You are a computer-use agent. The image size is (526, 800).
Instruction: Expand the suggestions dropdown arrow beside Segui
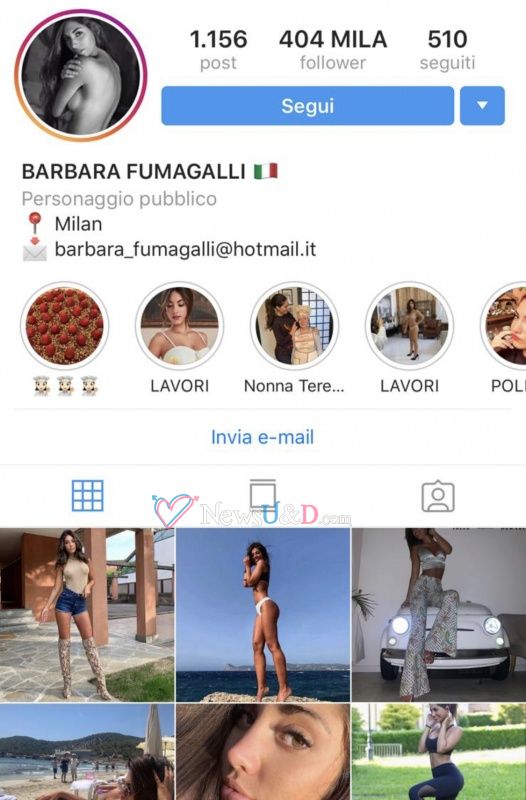482,106
